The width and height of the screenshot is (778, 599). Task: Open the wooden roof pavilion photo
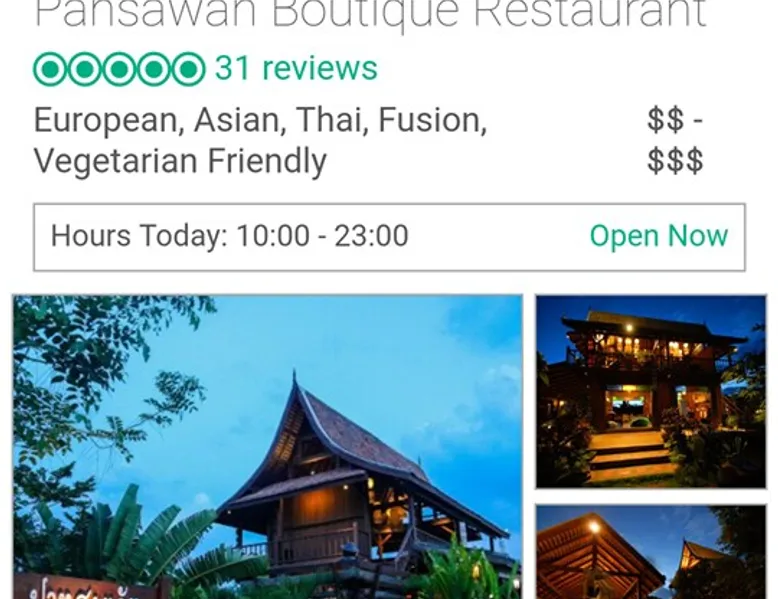[x=650, y=552]
